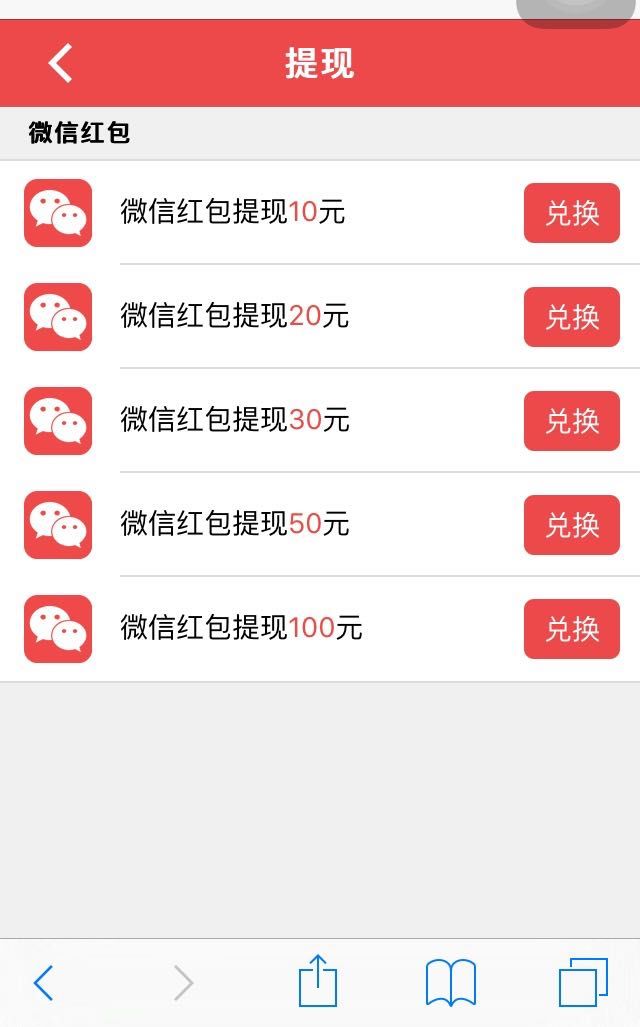
Task: Redeem the 20元 WeChat red packet
Action: tap(571, 317)
